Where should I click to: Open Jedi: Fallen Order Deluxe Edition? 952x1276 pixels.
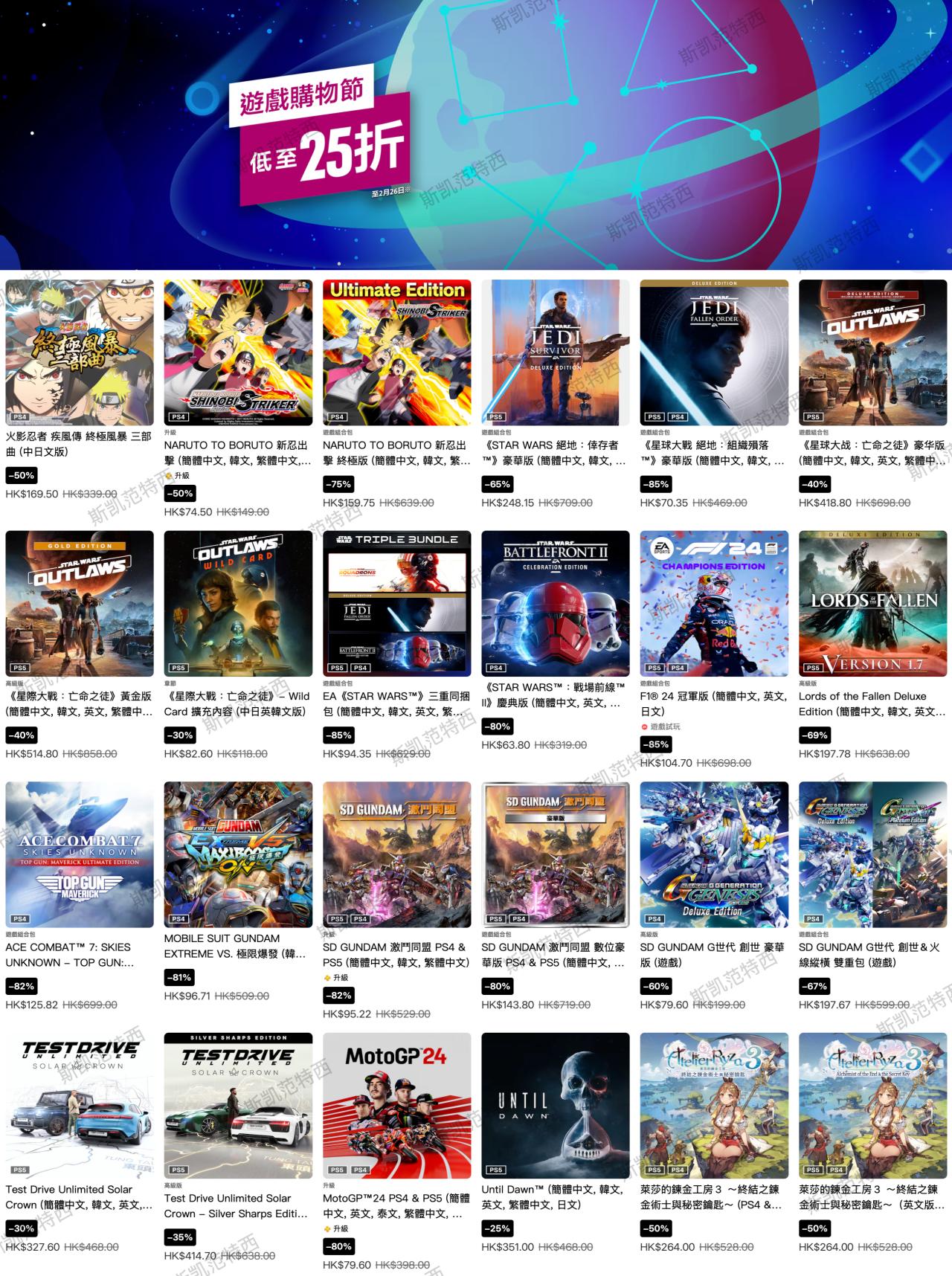pyautogui.click(x=714, y=352)
